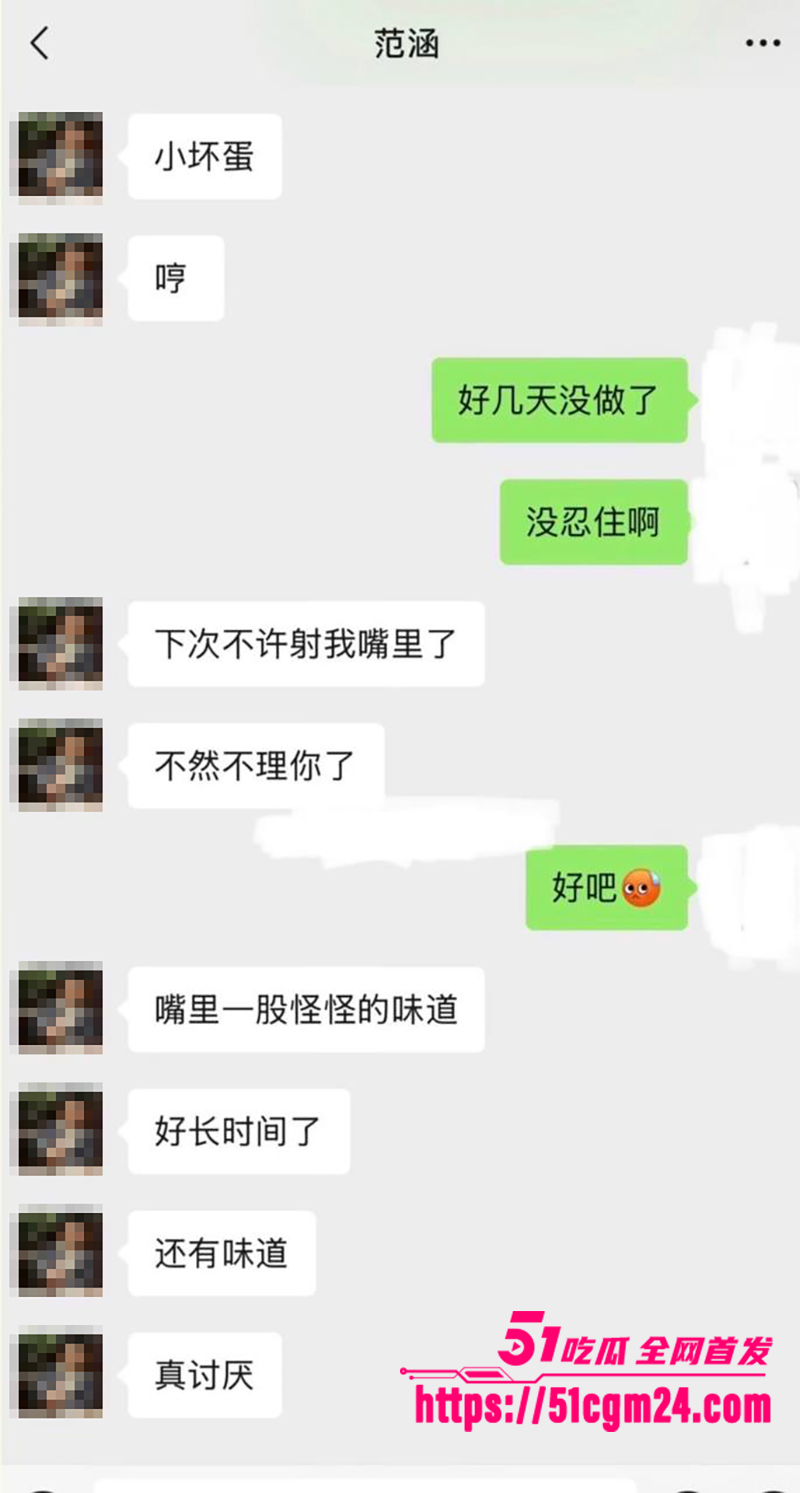Viewport: 800px width, 1493px height.
Task: Tap the 好吧 green message bubble
Action: (x=605, y=889)
